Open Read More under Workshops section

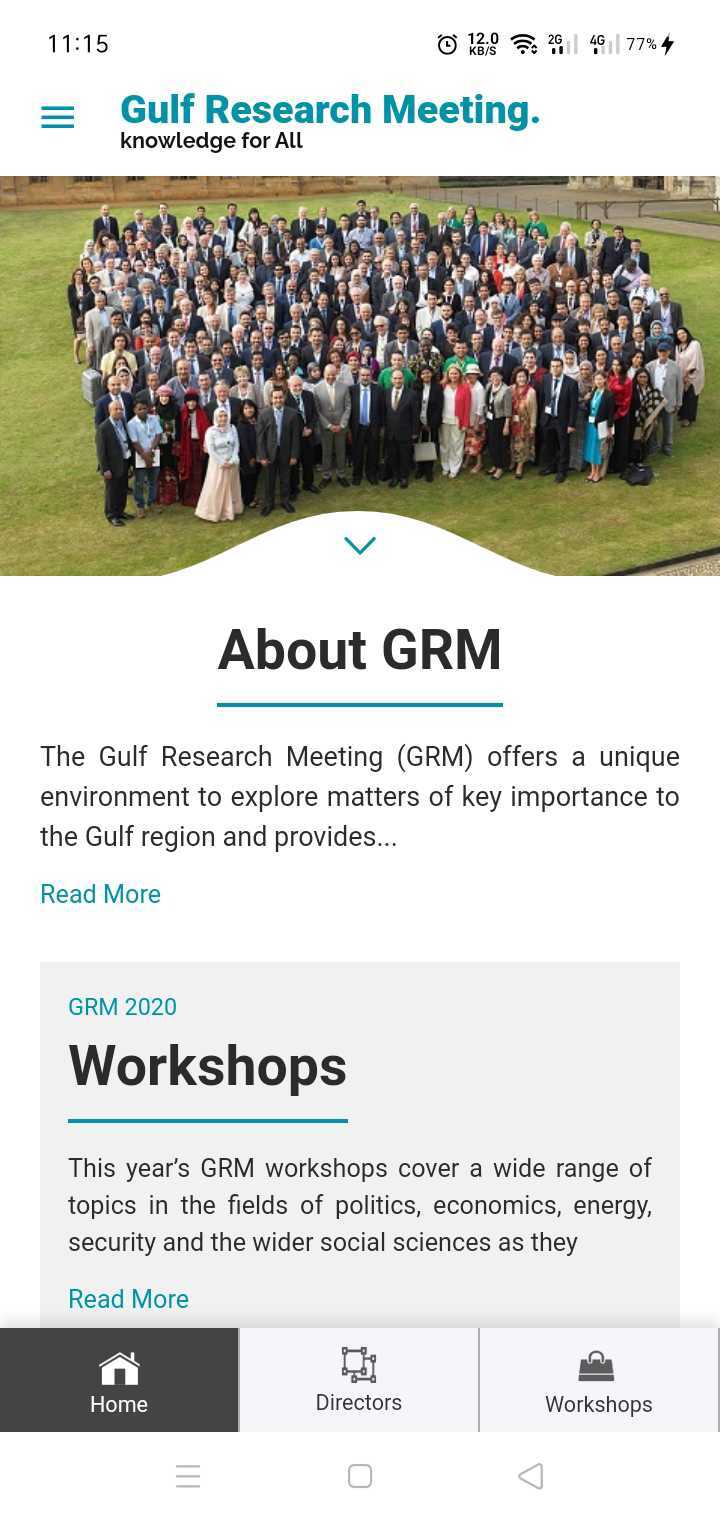tap(128, 1299)
